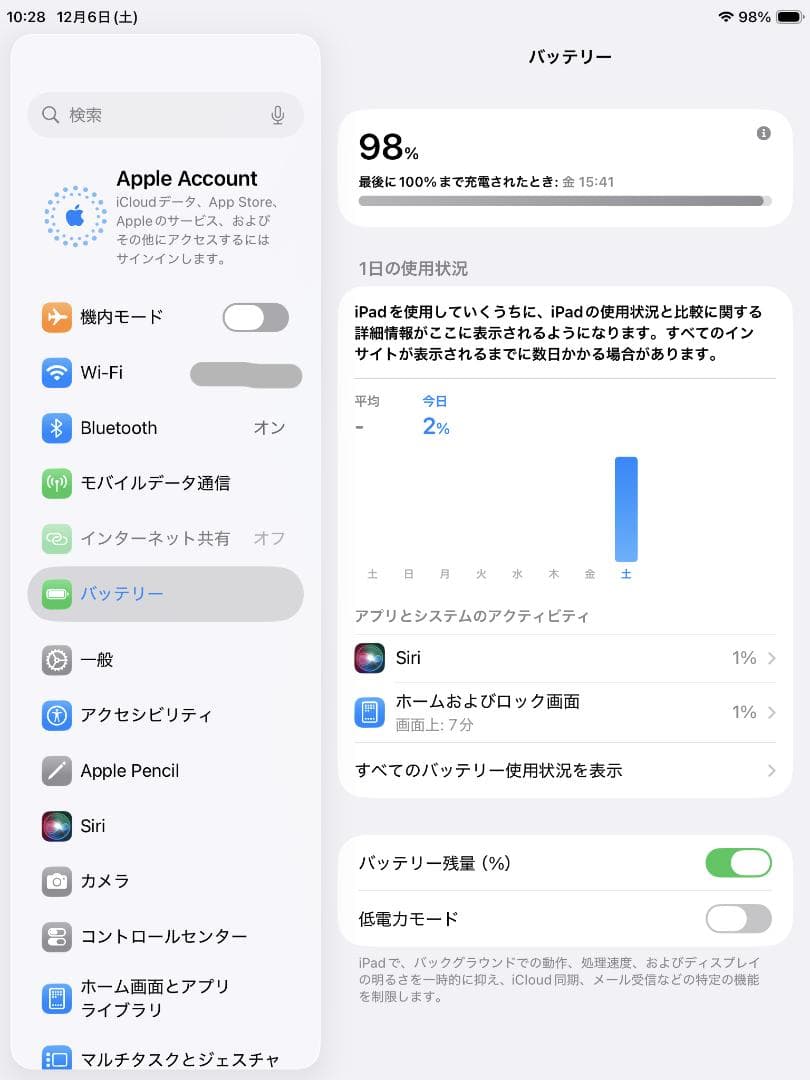Open the Siri settings icon
This screenshot has height=1080, width=810.
(x=56, y=826)
